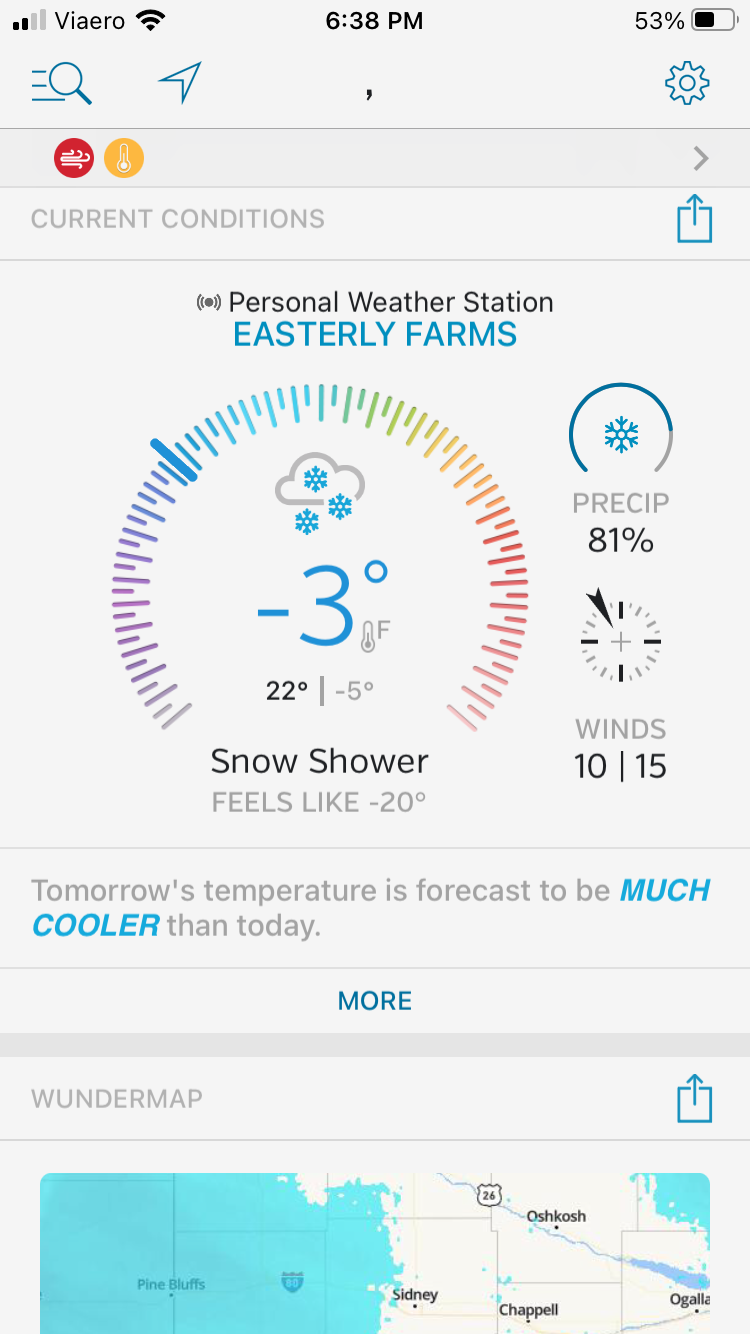Open the settings gear

pos(687,83)
